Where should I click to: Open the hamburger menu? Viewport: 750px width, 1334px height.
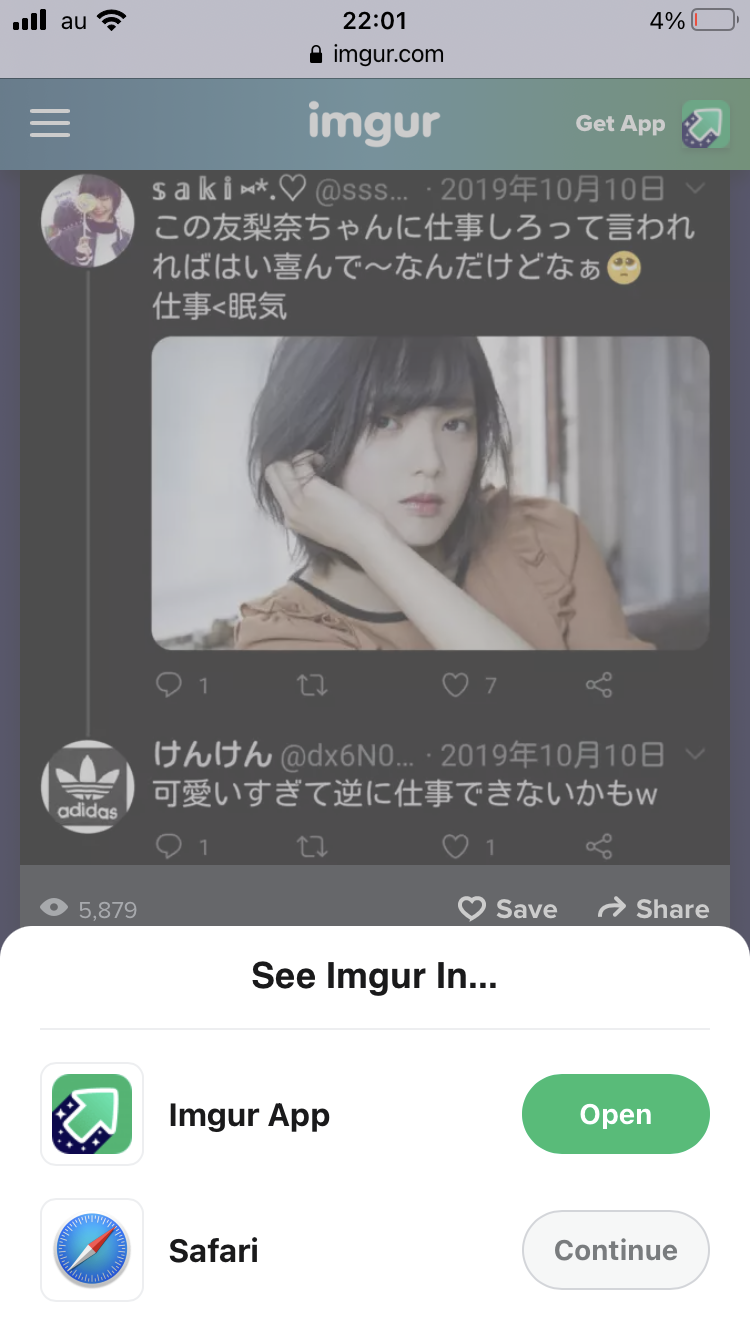click(x=50, y=123)
